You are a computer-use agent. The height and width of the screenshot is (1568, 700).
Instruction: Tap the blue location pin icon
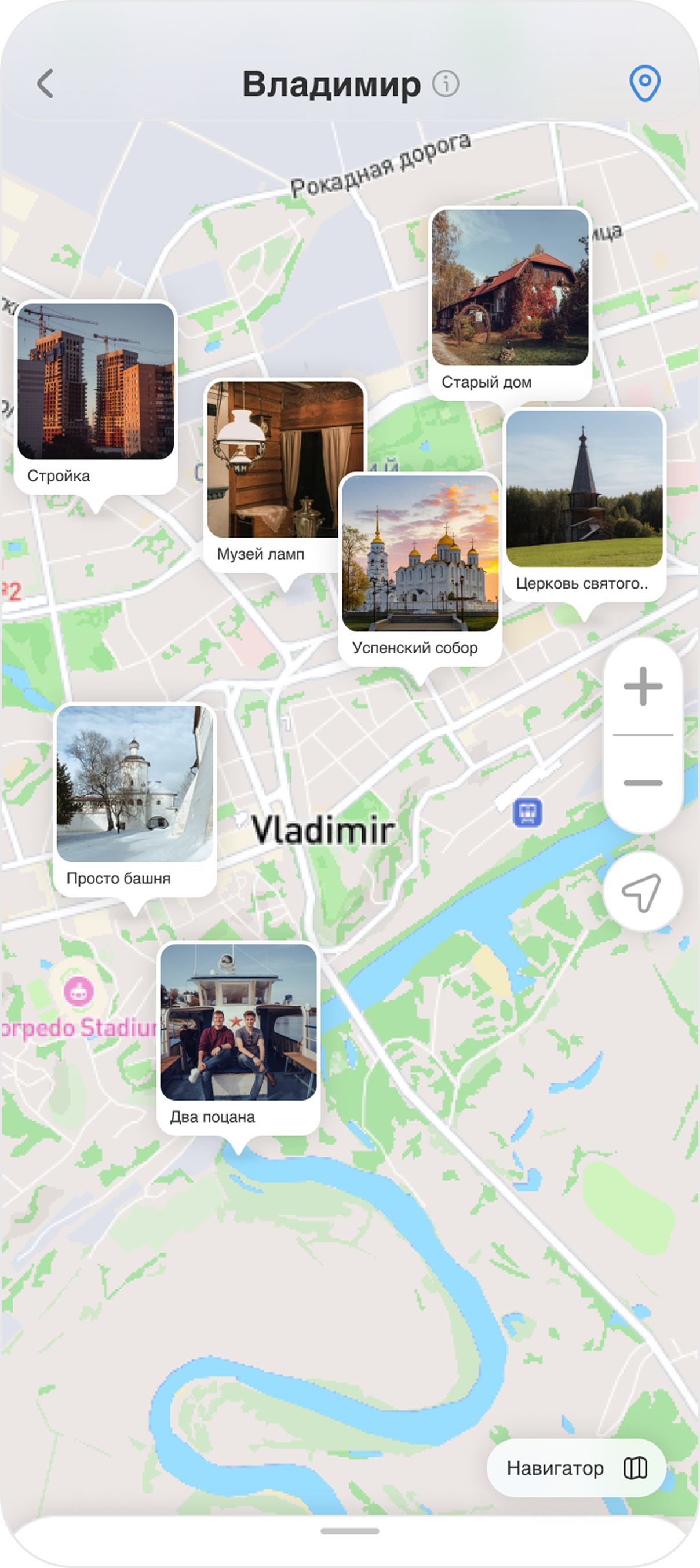pyautogui.click(x=644, y=83)
